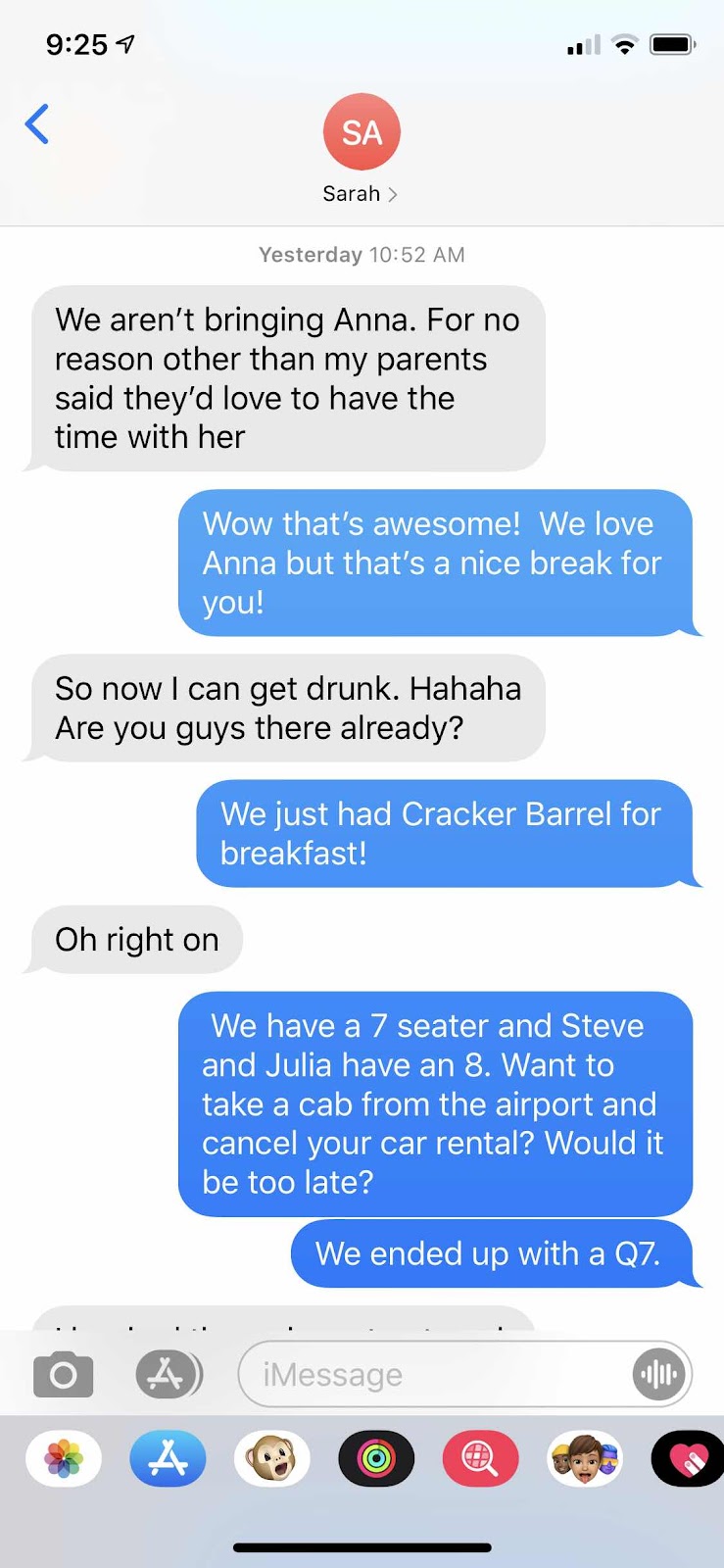Viewport: 724px width, 1568px height.
Task: Tap the iMessage text field
Action: [433, 1374]
